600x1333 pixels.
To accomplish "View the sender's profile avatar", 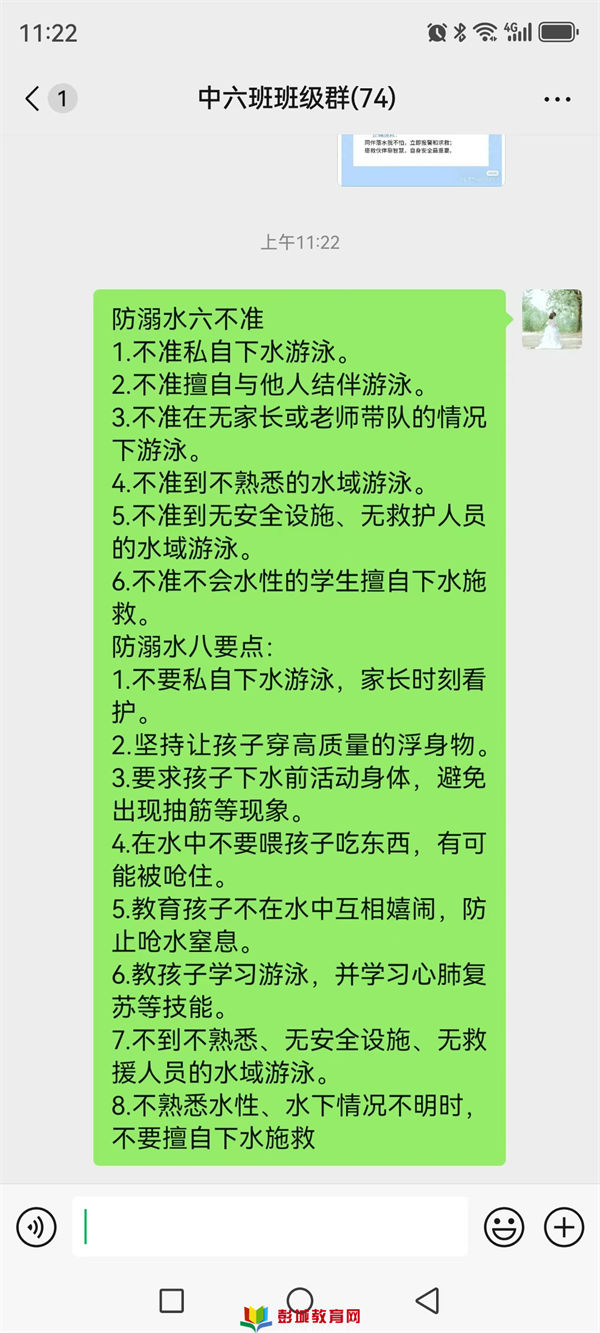I will [x=552, y=319].
